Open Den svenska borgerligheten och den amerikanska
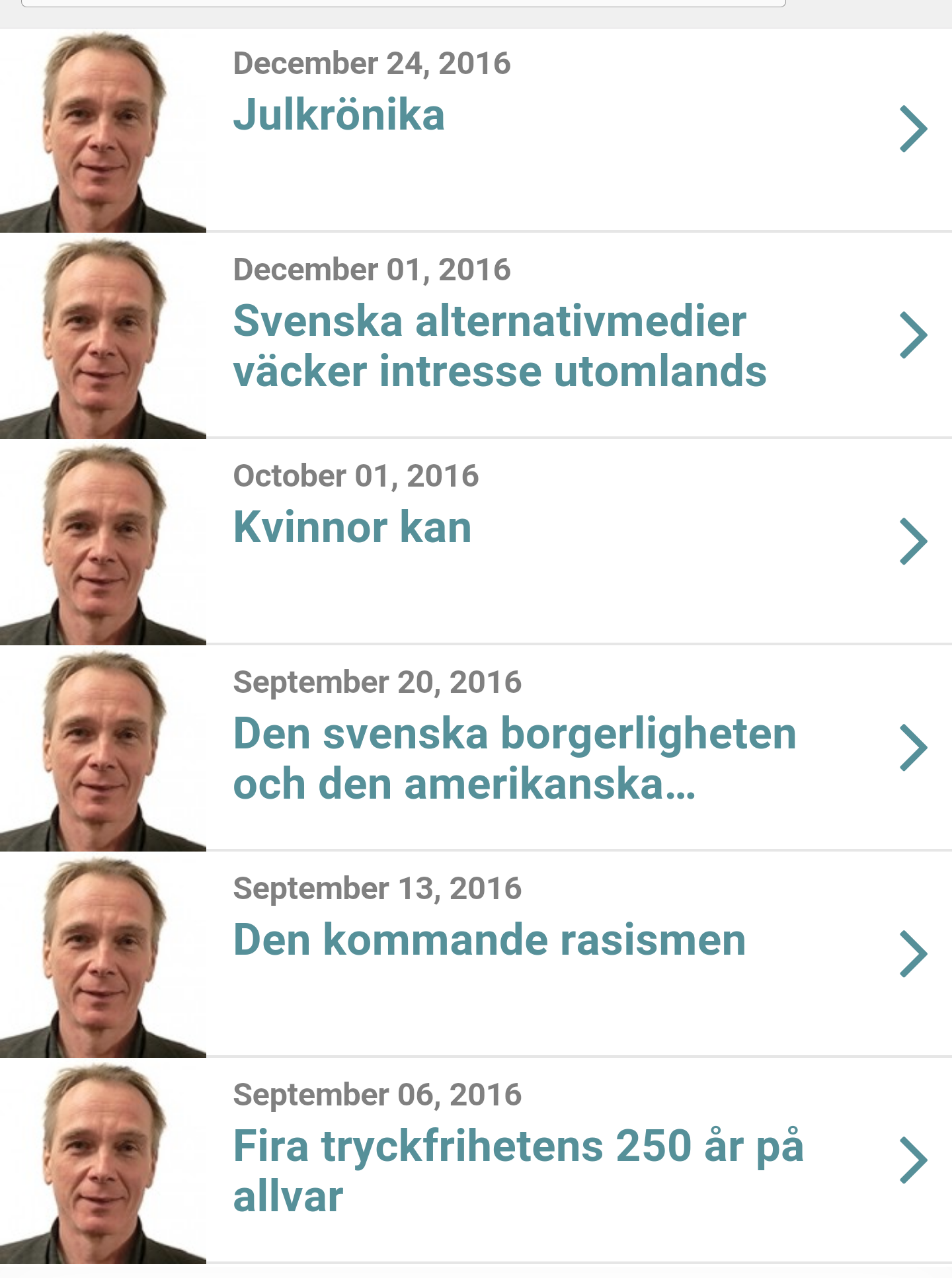Image resolution: width=952 pixels, height=1278 pixels. [514, 758]
